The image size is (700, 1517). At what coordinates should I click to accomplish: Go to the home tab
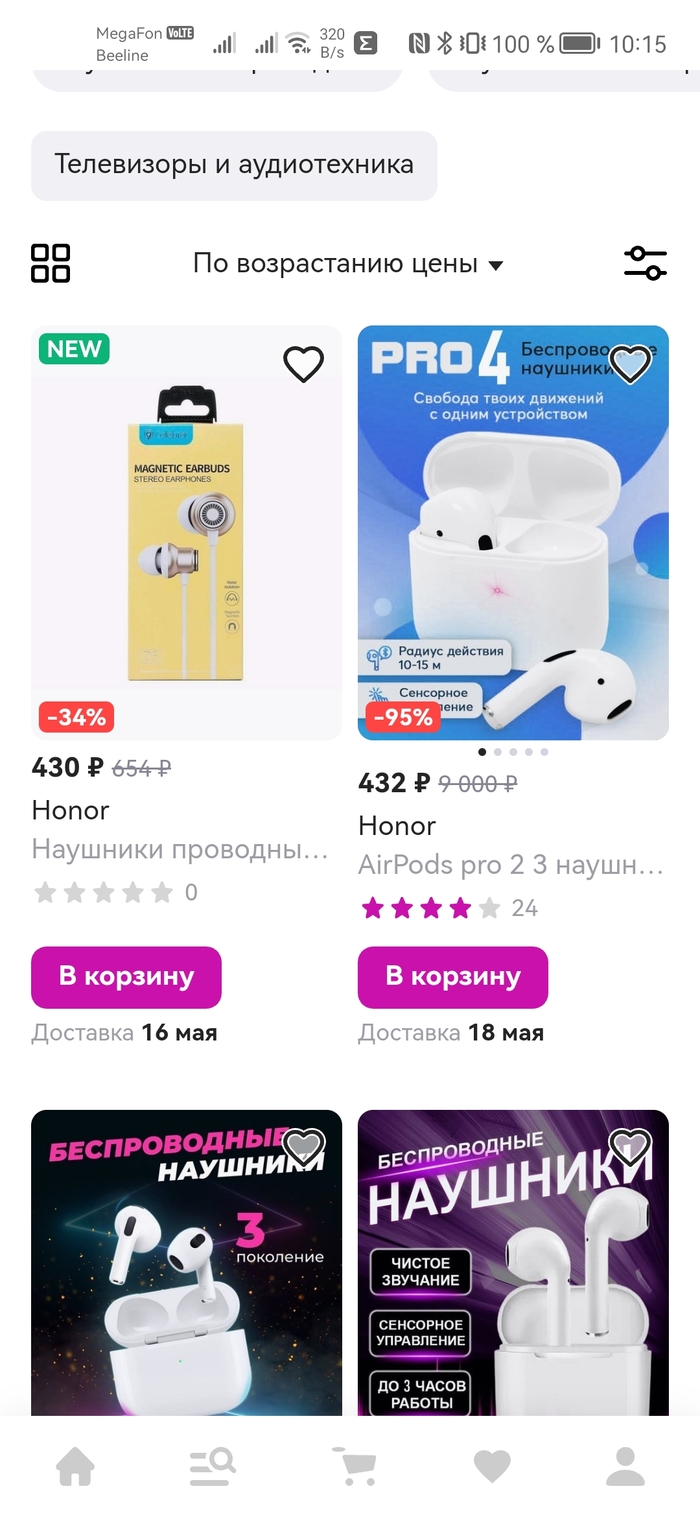[75, 1467]
